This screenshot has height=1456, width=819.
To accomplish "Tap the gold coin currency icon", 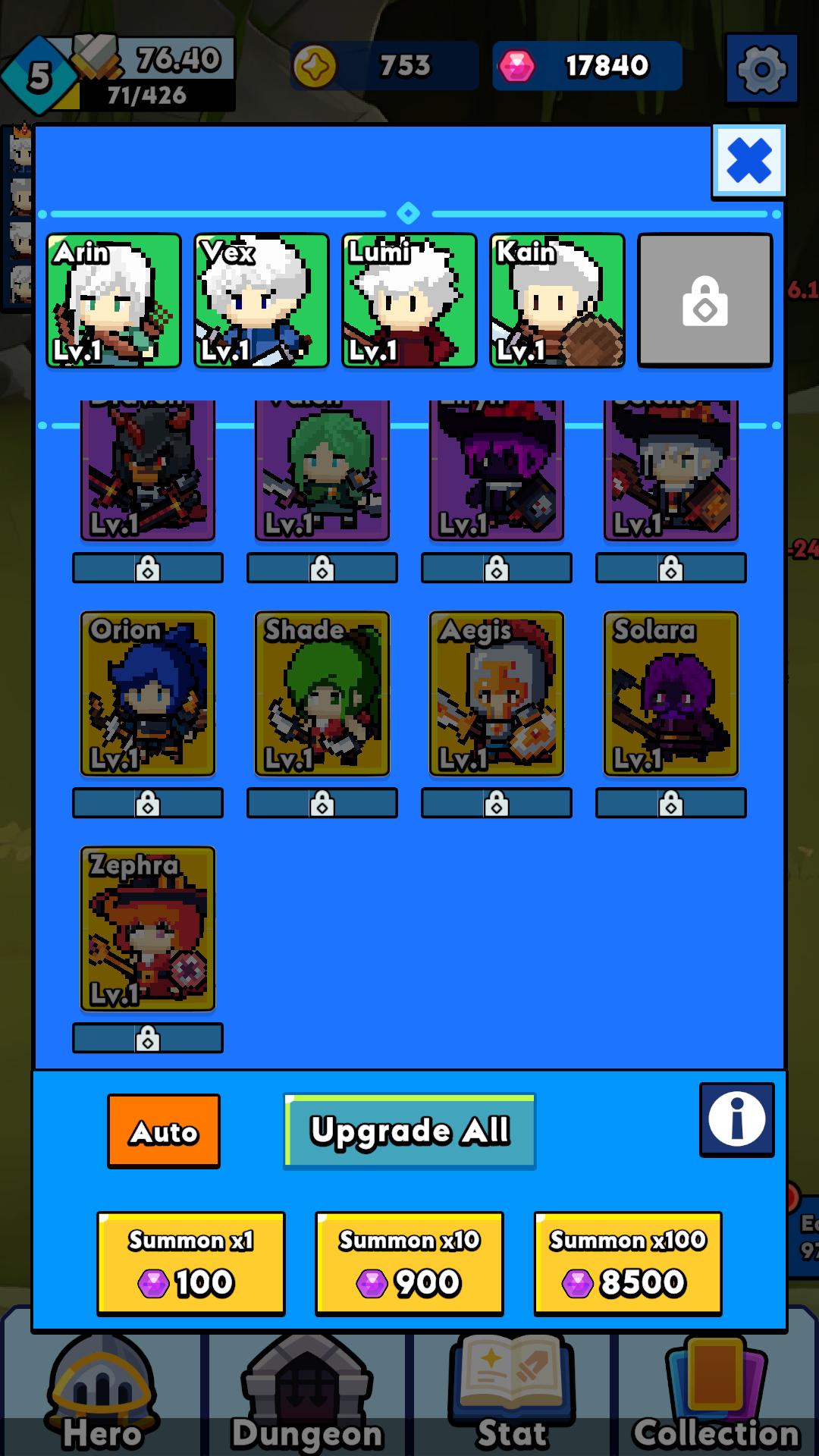I will tap(317, 65).
